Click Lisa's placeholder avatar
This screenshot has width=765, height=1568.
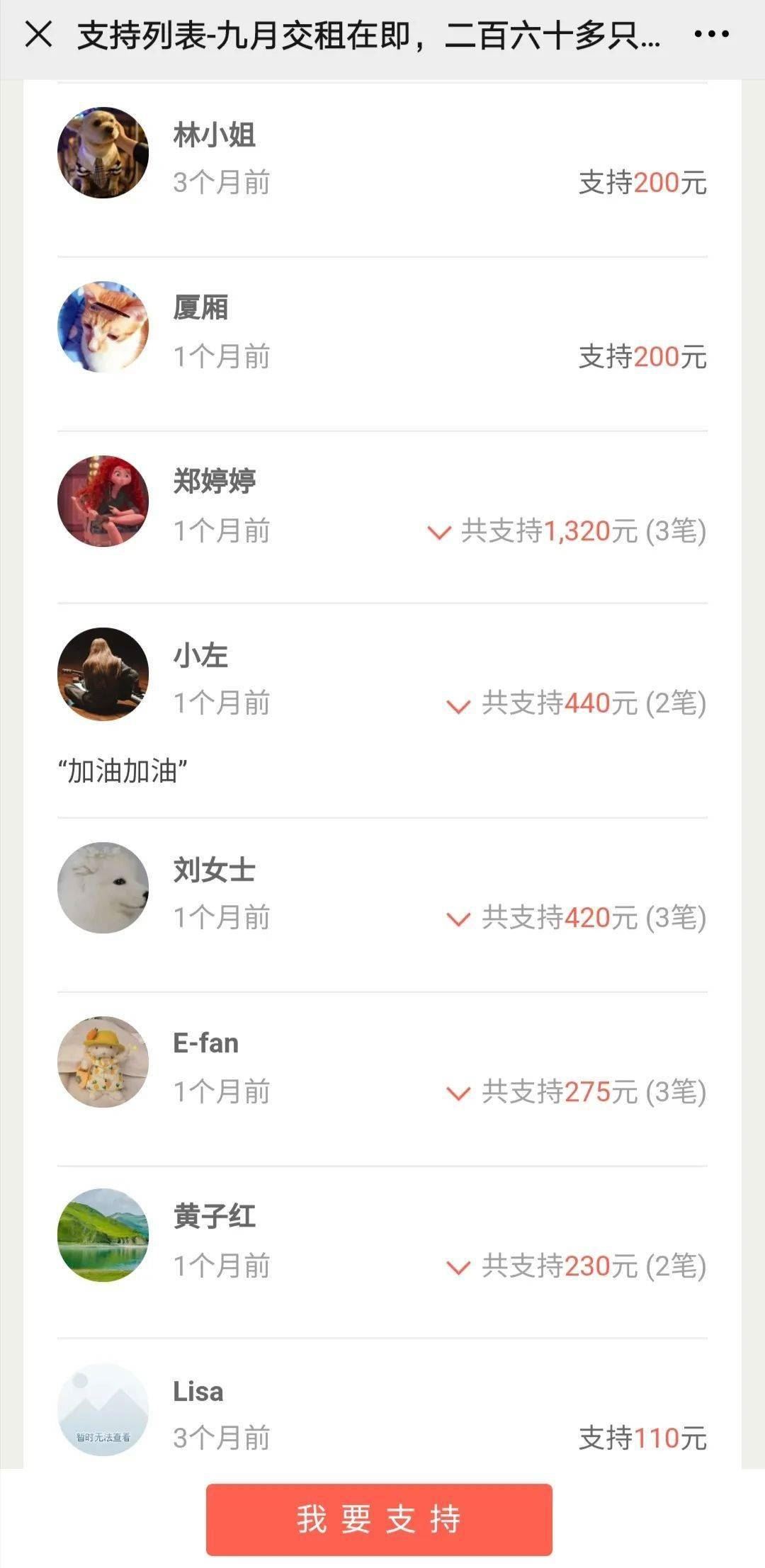point(103,1413)
